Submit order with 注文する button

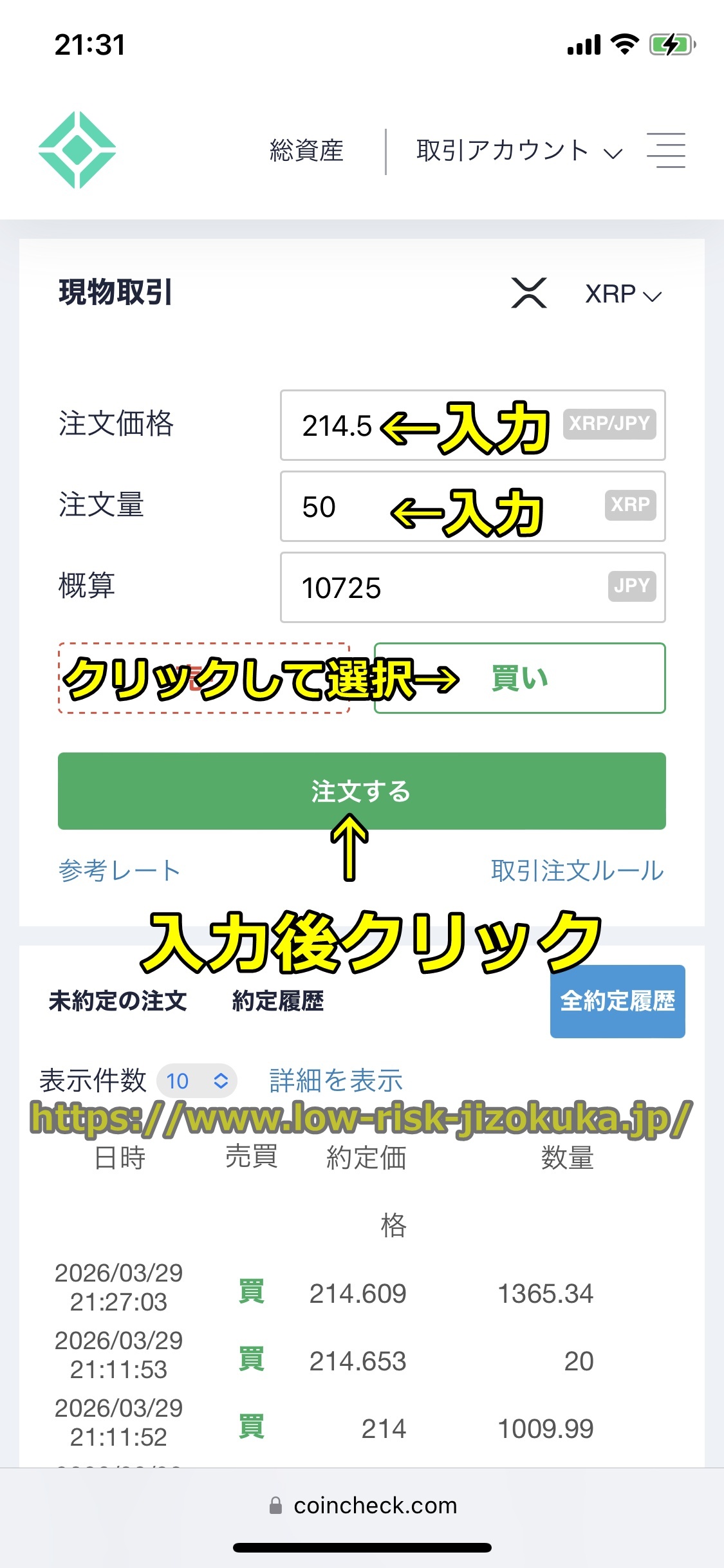coord(362,790)
